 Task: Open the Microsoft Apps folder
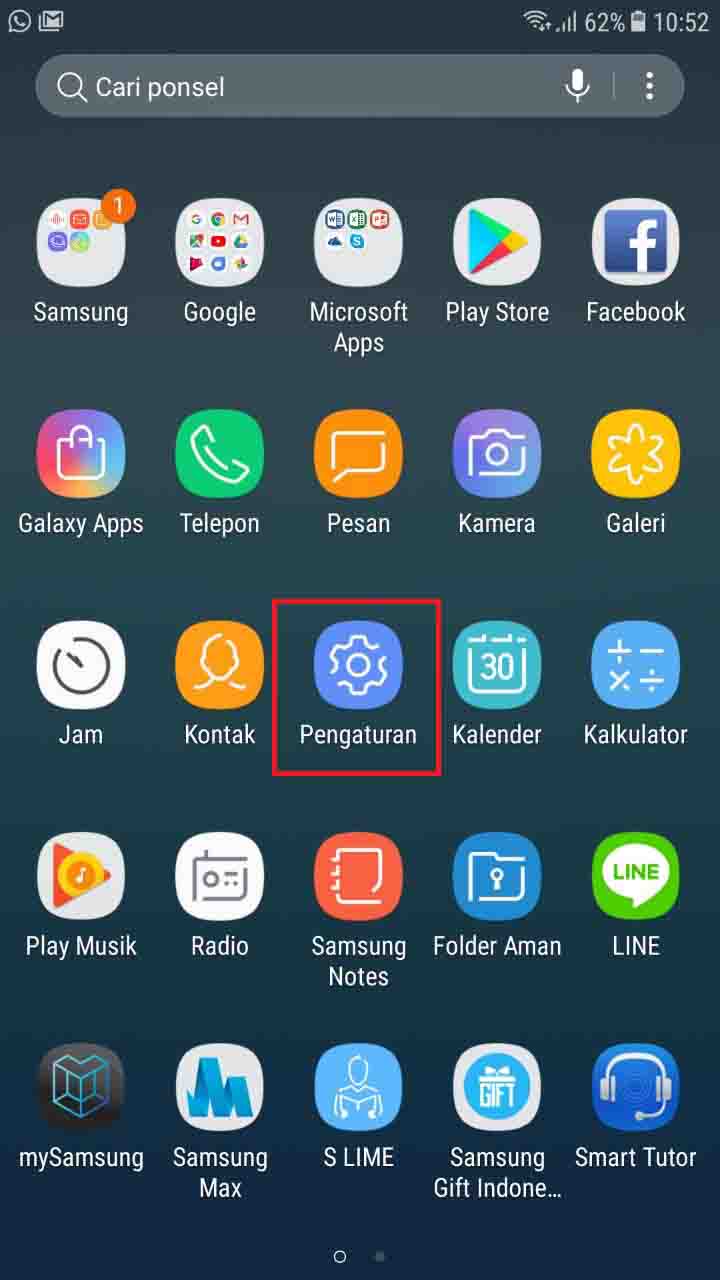coord(358,243)
